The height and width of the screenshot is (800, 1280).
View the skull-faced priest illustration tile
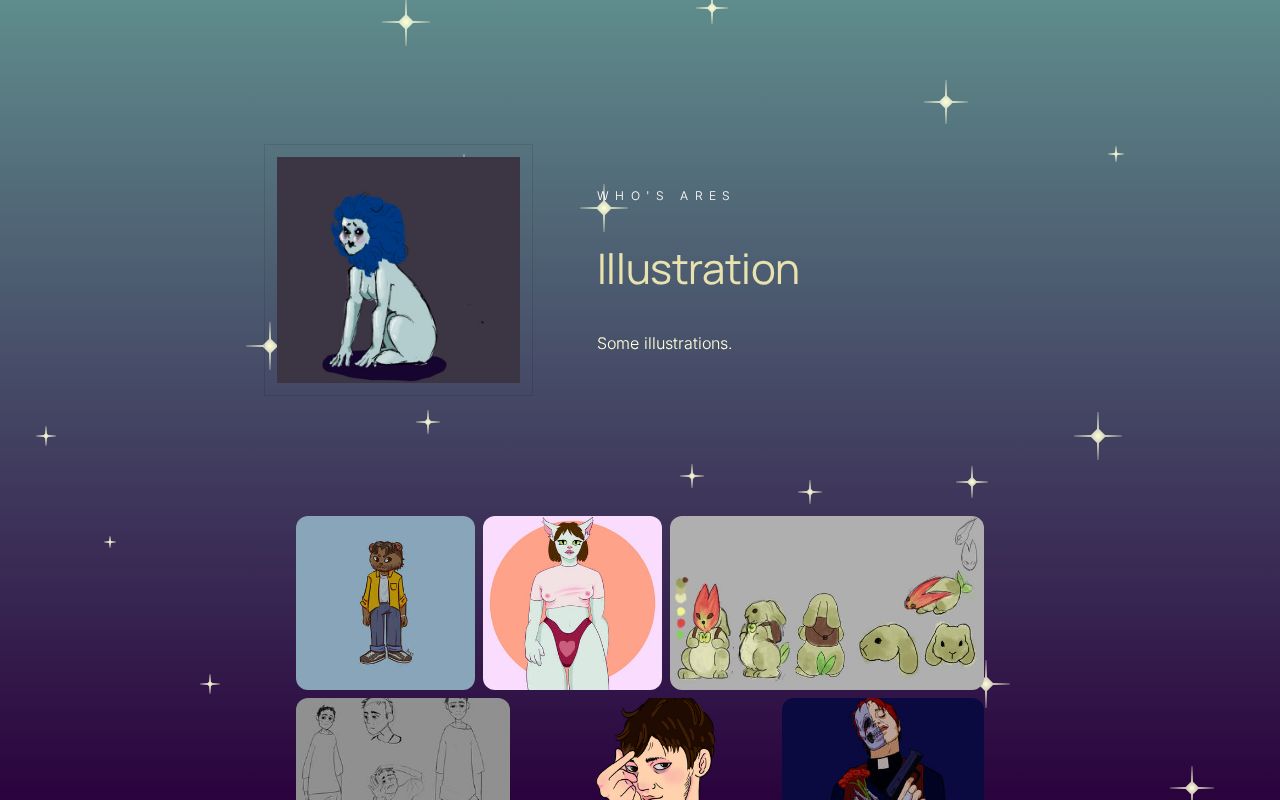click(x=882, y=750)
